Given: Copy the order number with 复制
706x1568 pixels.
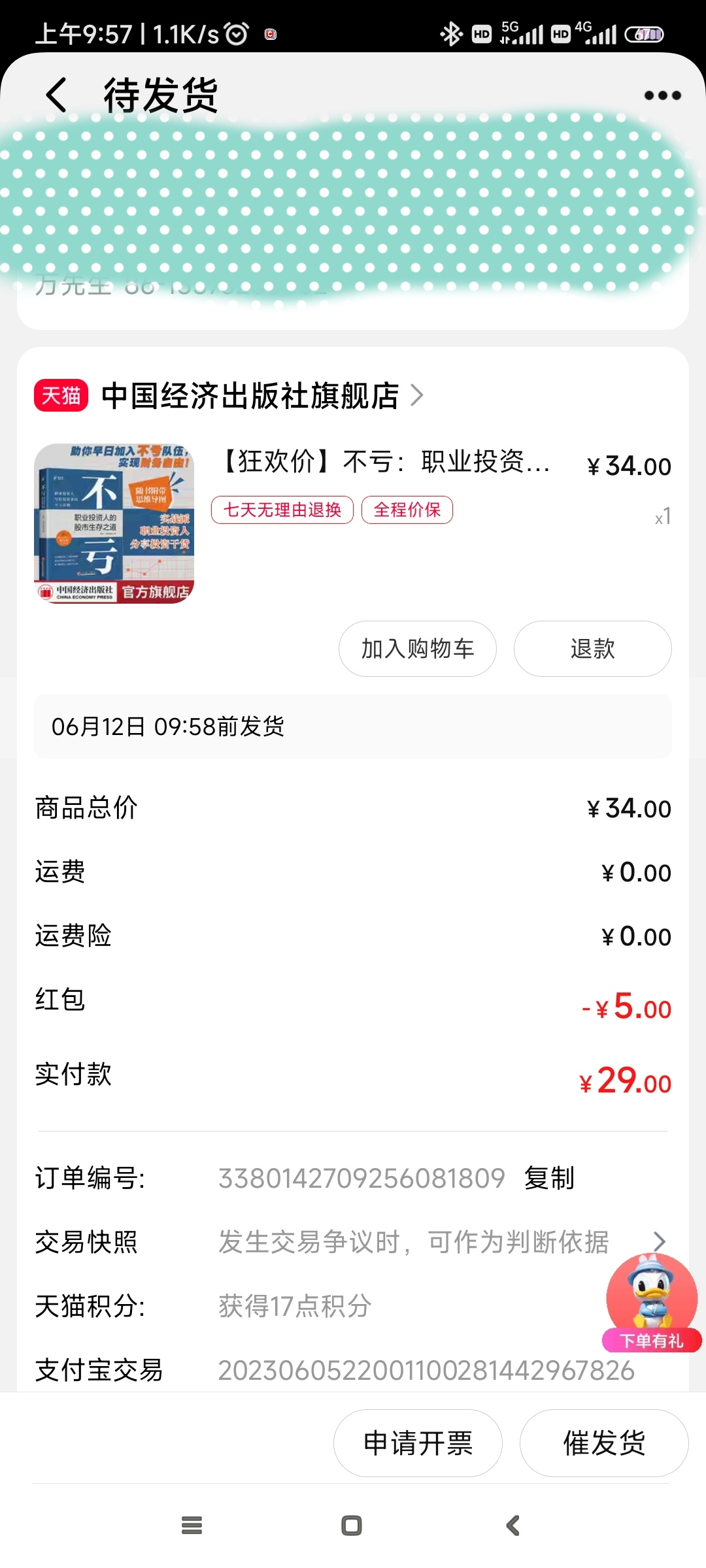Looking at the screenshot, I should [549, 1178].
